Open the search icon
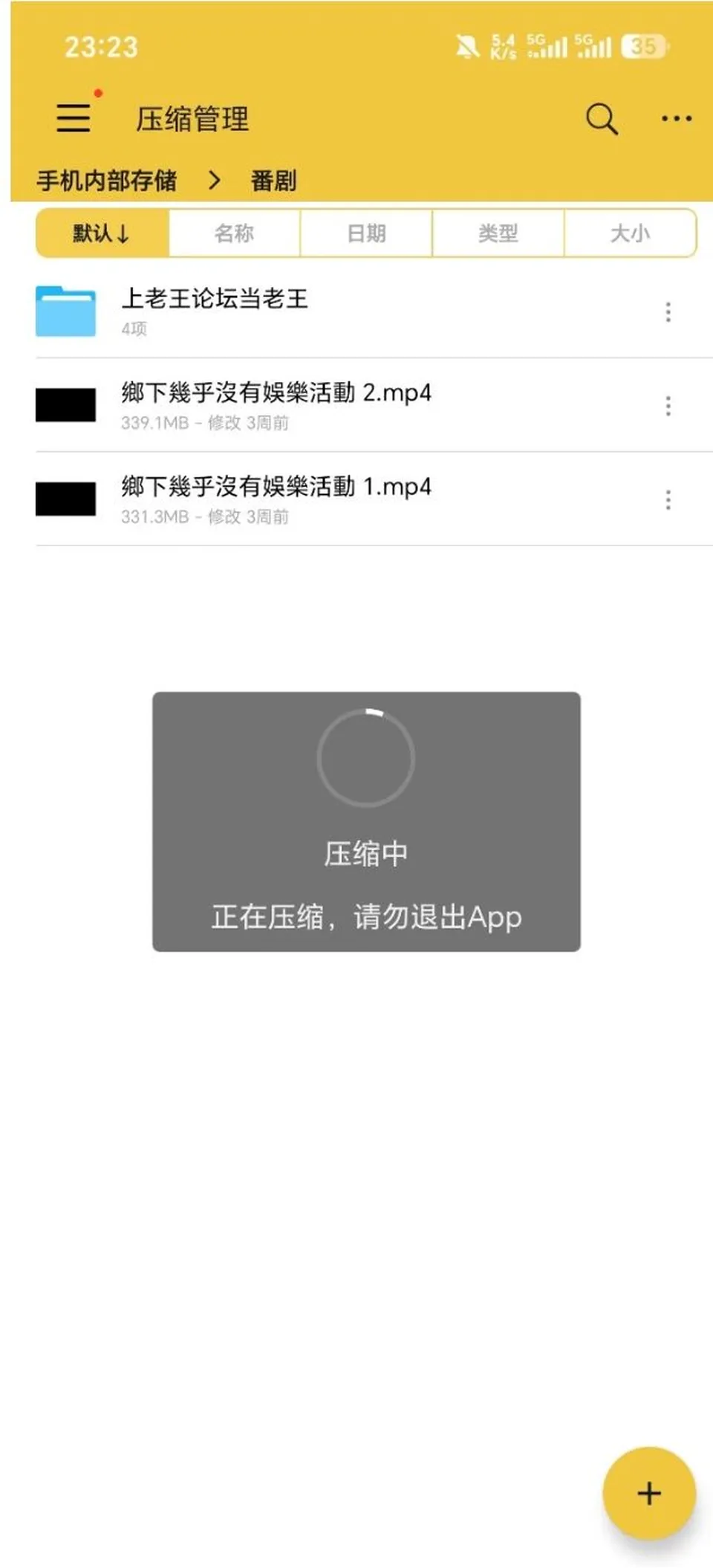 click(602, 119)
